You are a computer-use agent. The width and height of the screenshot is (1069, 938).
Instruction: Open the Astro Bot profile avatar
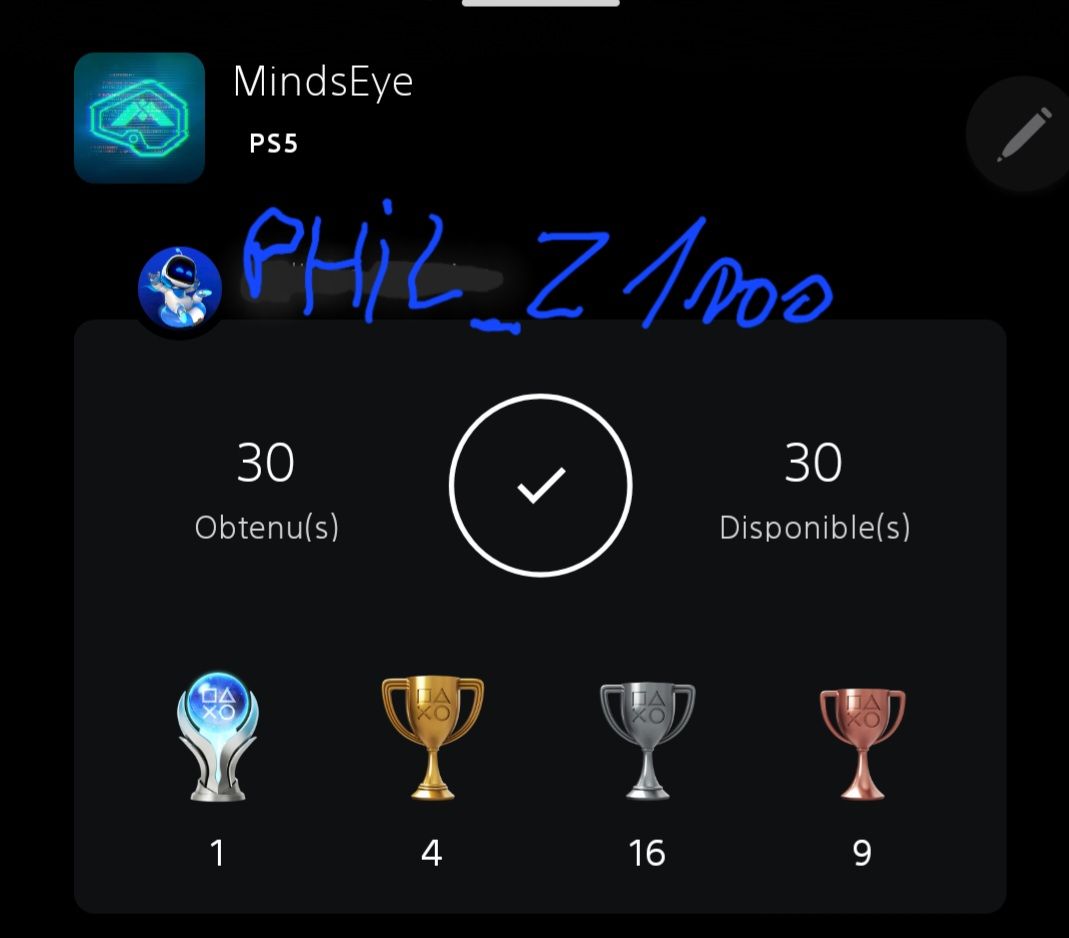(180, 289)
